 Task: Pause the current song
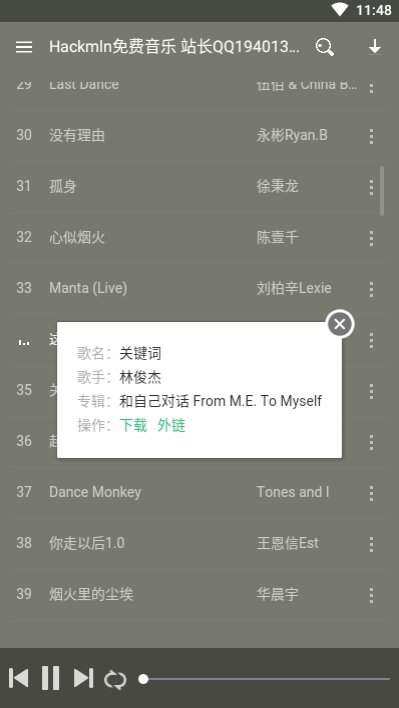[51, 678]
